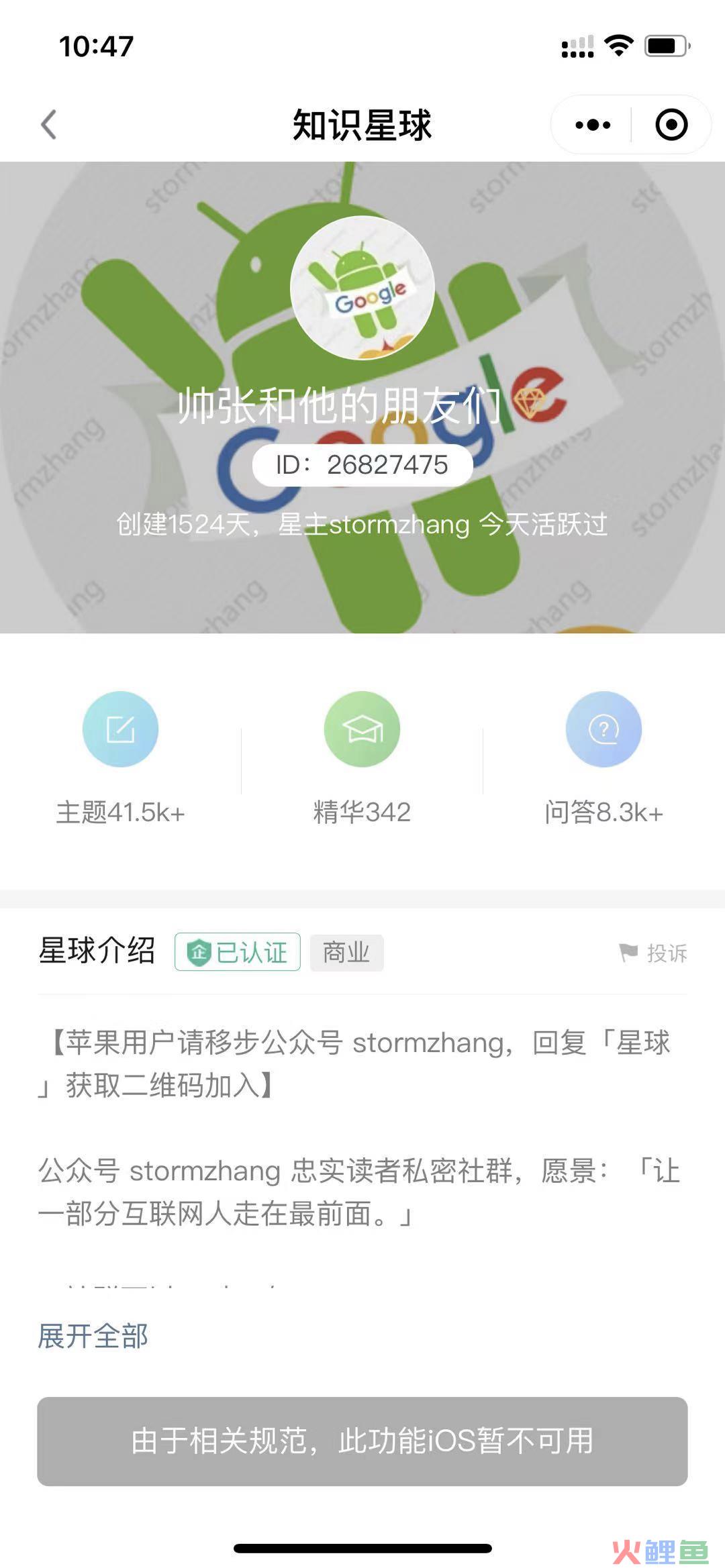Open the 问答8.3k+ Q&A section

(603, 758)
